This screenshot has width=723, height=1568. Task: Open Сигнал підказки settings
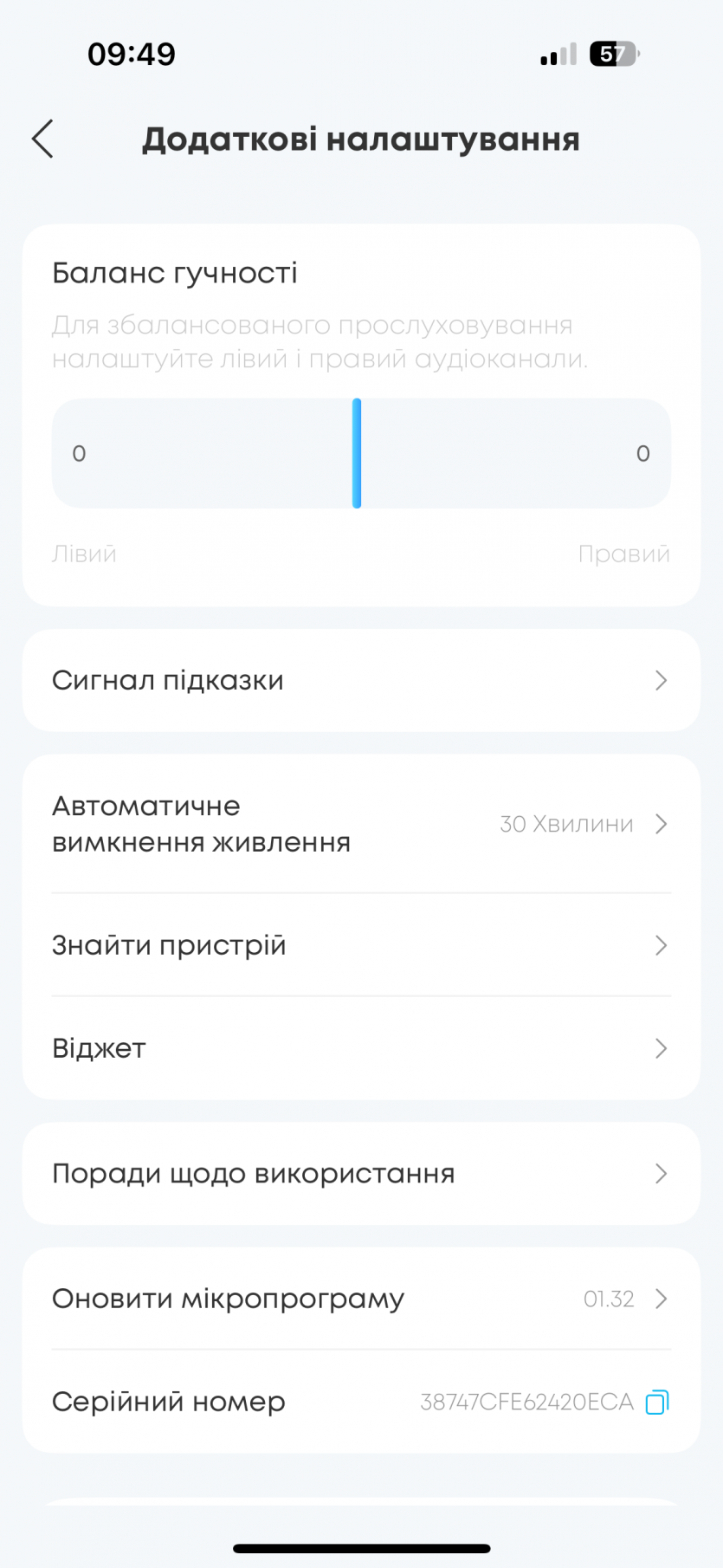pos(360,681)
